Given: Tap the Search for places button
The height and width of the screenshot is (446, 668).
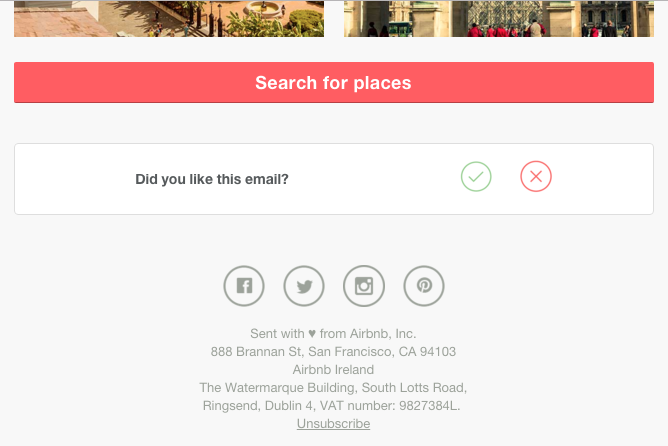Looking at the screenshot, I should 333,83.
